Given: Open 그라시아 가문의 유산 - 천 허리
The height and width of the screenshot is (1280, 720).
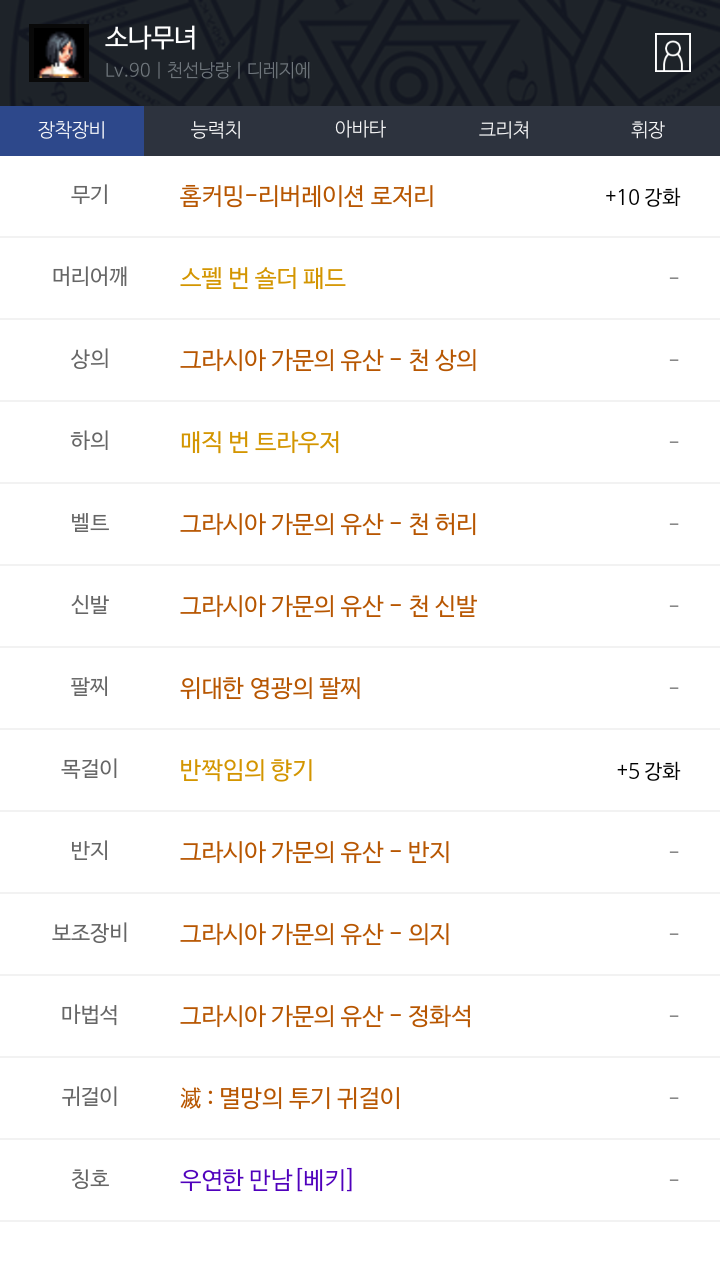Looking at the screenshot, I should pyautogui.click(x=328, y=523).
